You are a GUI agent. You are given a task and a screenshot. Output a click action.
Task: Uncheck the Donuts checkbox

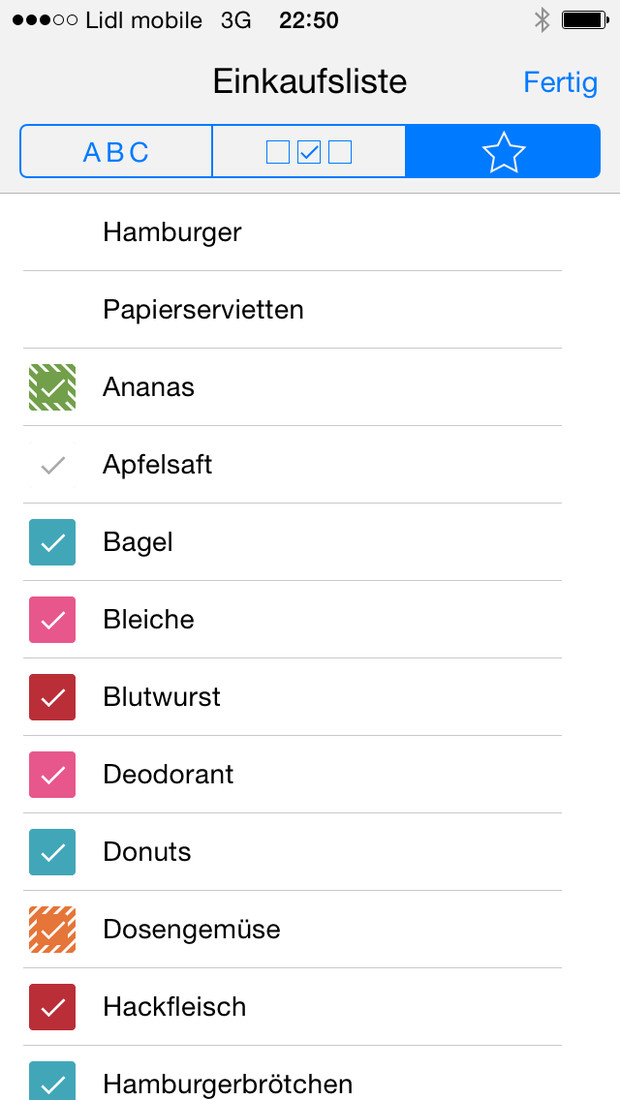pos(53,852)
